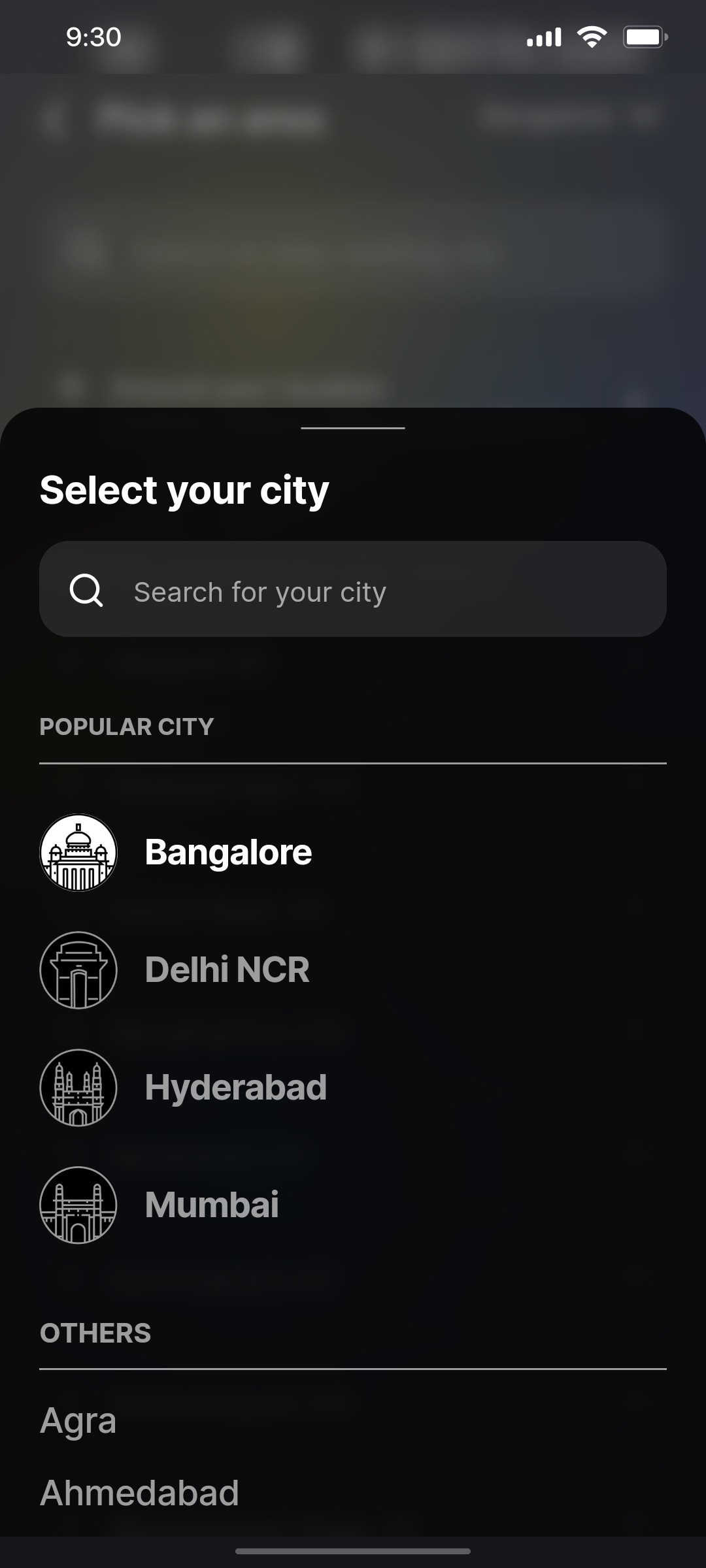Click the magnifying glass search icon
Viewport: 706px width, 1568px height.
pyautogui.click(x=87, y=590)
